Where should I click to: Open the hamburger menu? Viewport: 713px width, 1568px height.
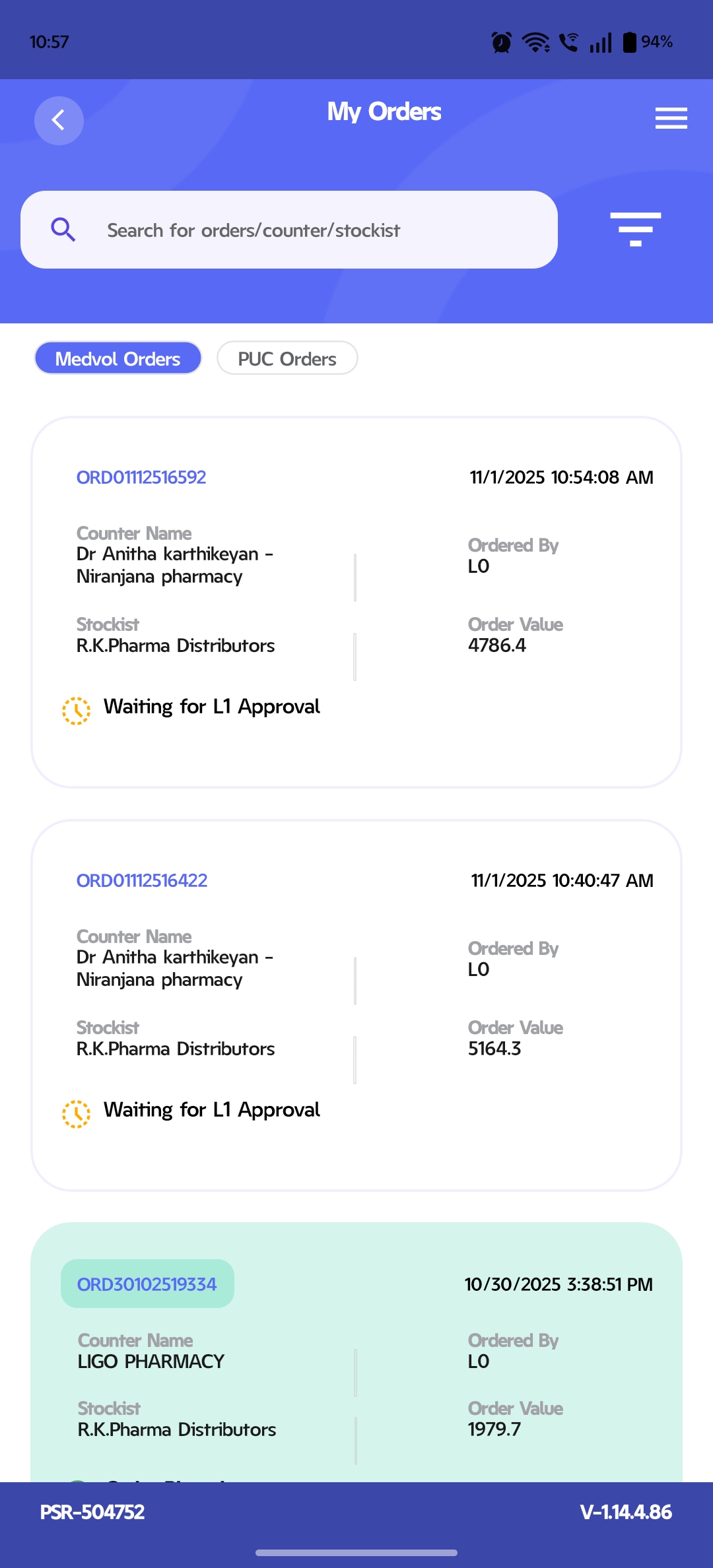pyautogui.click(x=671, y=118)
